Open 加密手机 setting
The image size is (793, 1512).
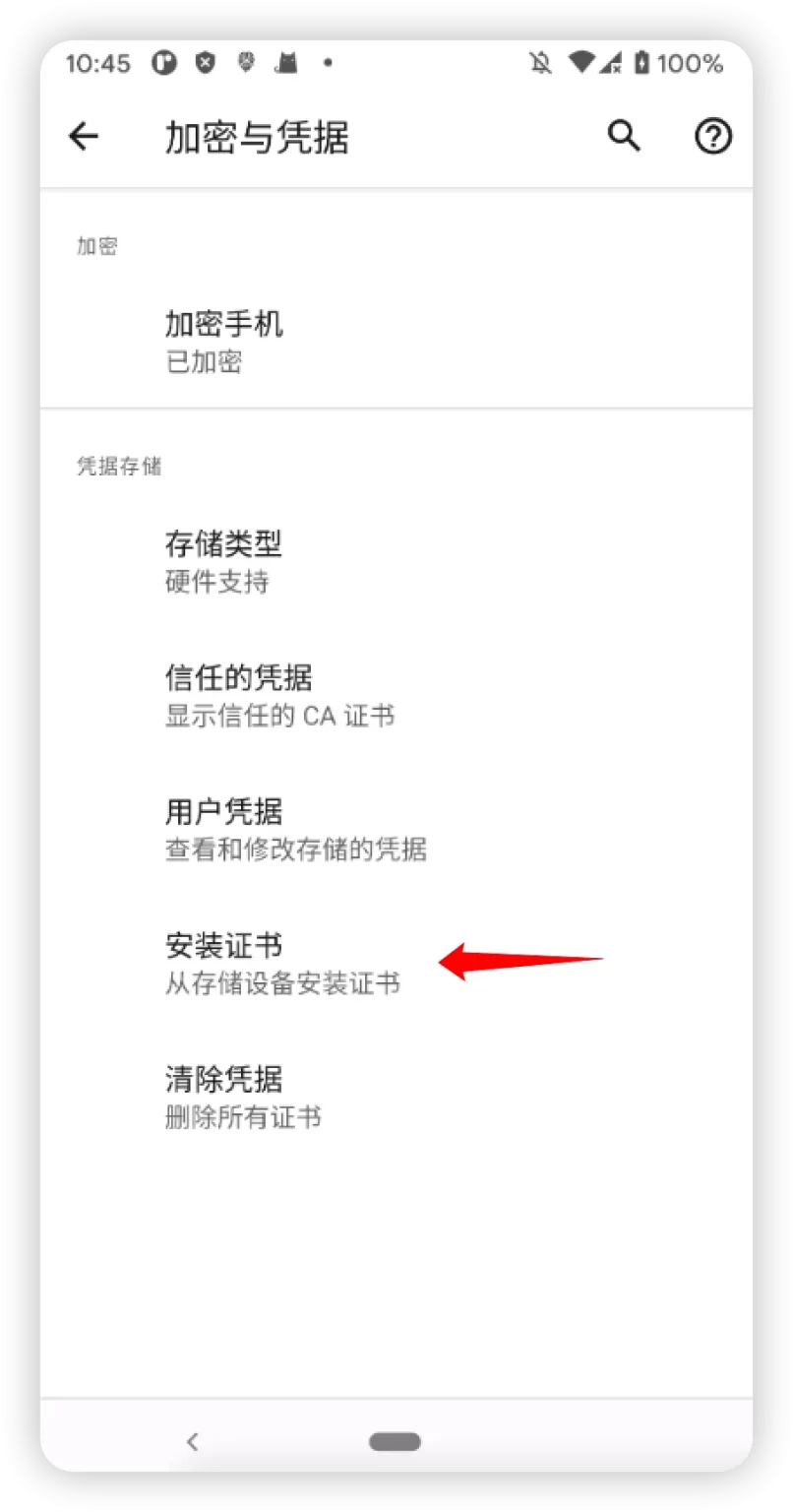(224, 342)
